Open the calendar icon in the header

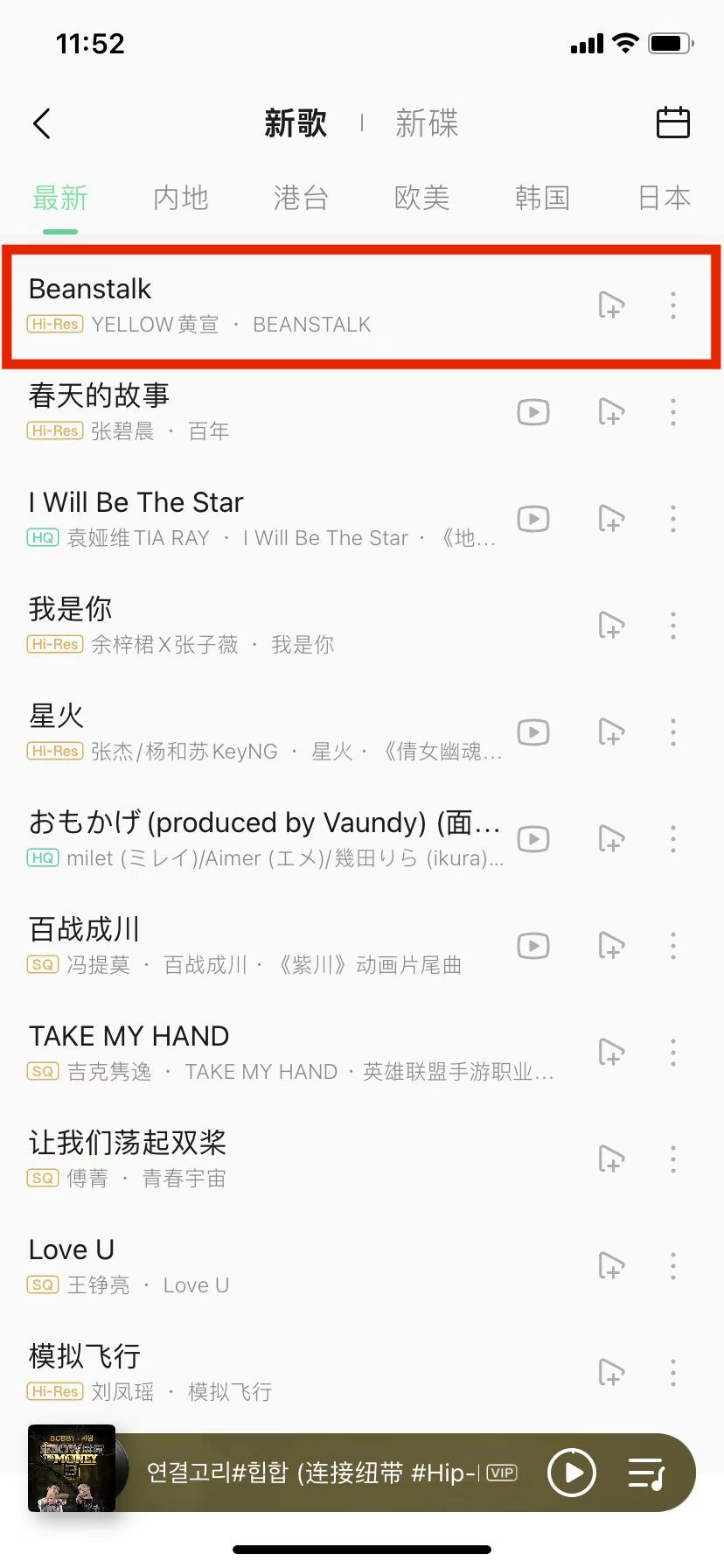tap(672, 123)
